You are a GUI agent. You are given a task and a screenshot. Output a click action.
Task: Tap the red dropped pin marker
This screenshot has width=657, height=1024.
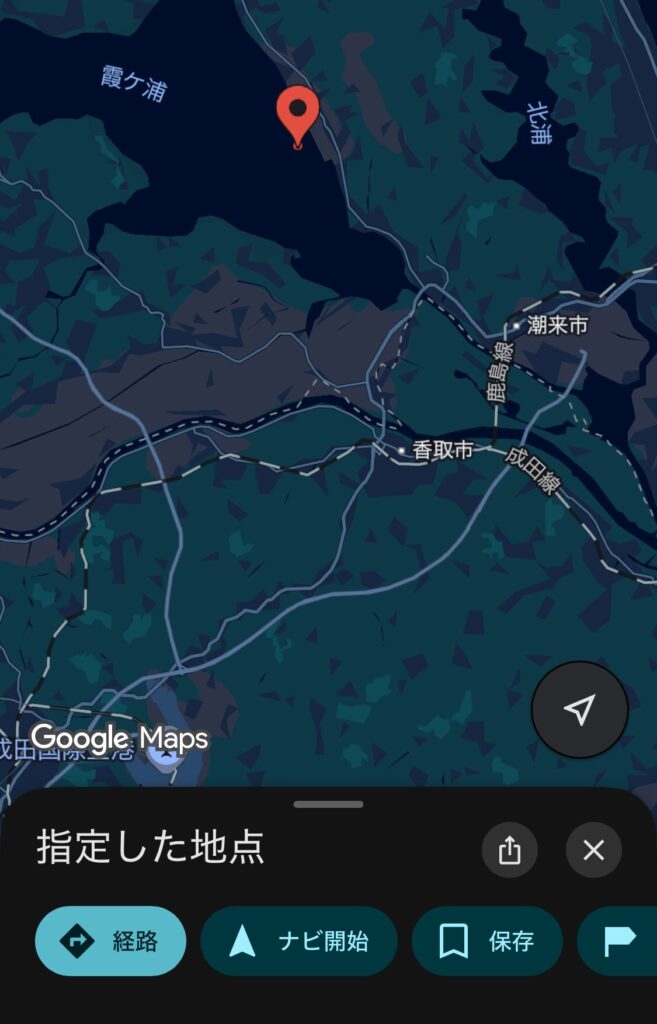(297, 113)
